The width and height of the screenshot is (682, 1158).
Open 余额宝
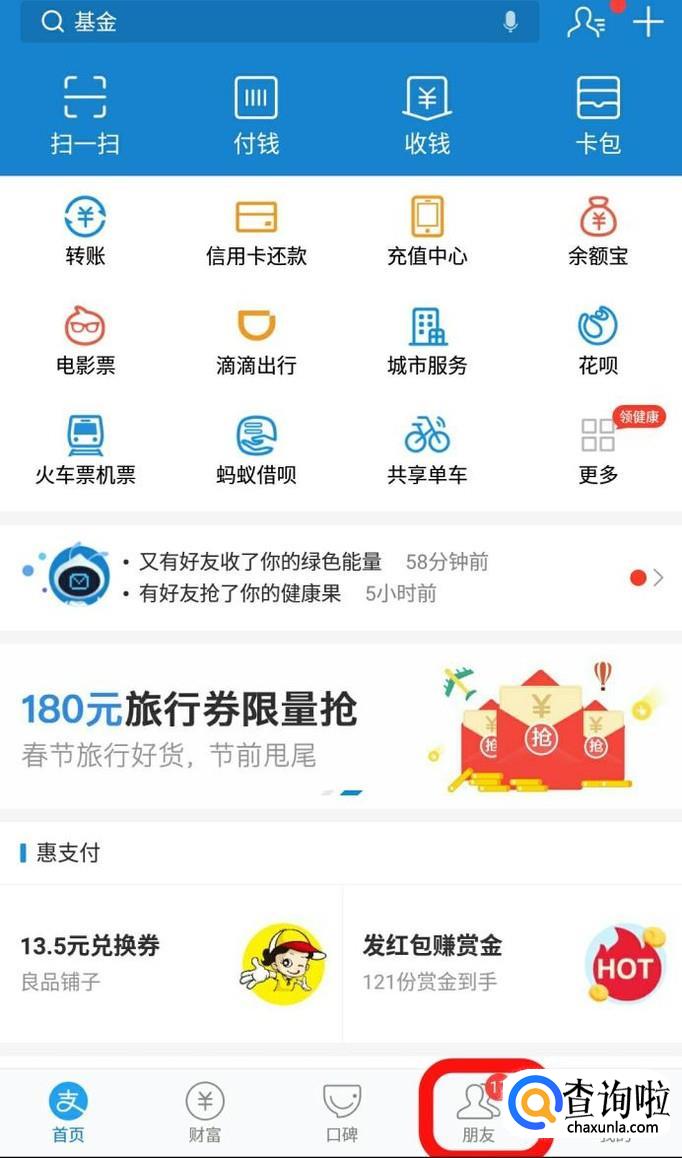tap(598, 231)
